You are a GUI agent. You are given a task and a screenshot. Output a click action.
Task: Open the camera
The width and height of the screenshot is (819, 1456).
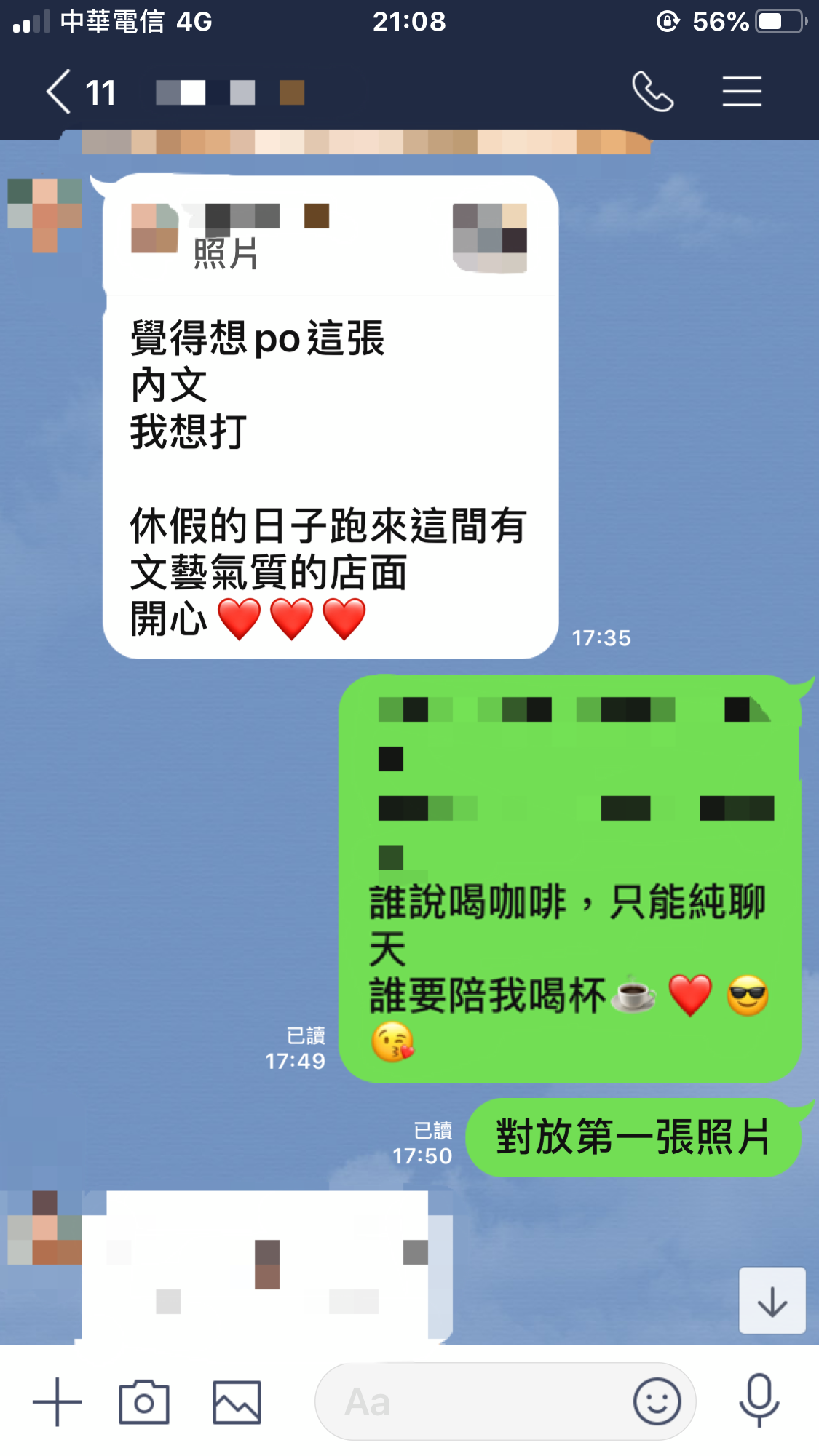[144, 1401]
